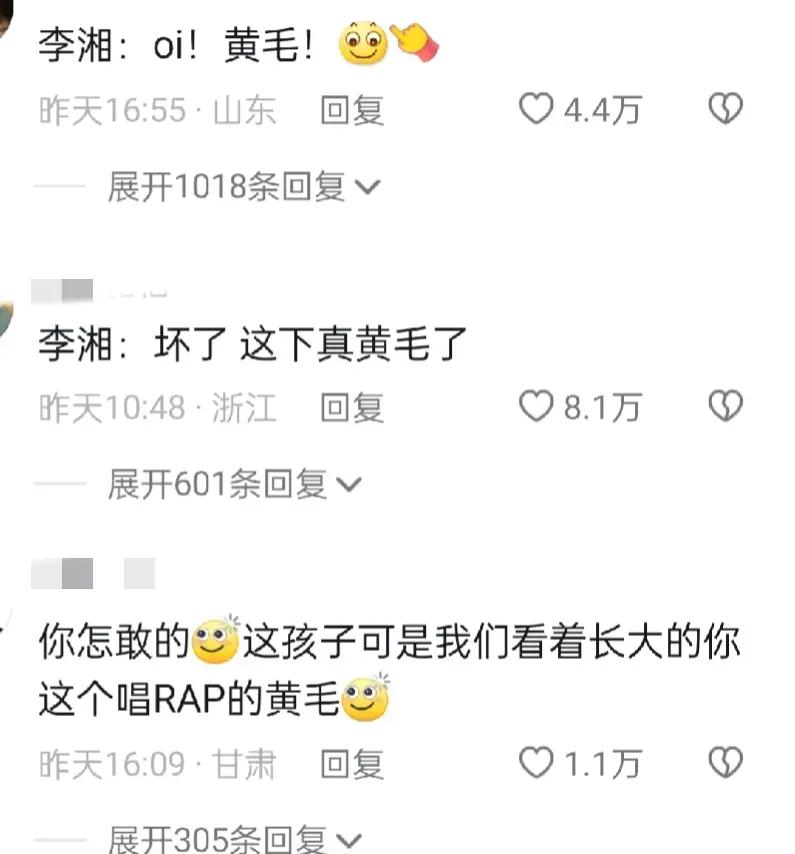
Task: Reply to the comment from 山东
Action: tap(352, 110)
